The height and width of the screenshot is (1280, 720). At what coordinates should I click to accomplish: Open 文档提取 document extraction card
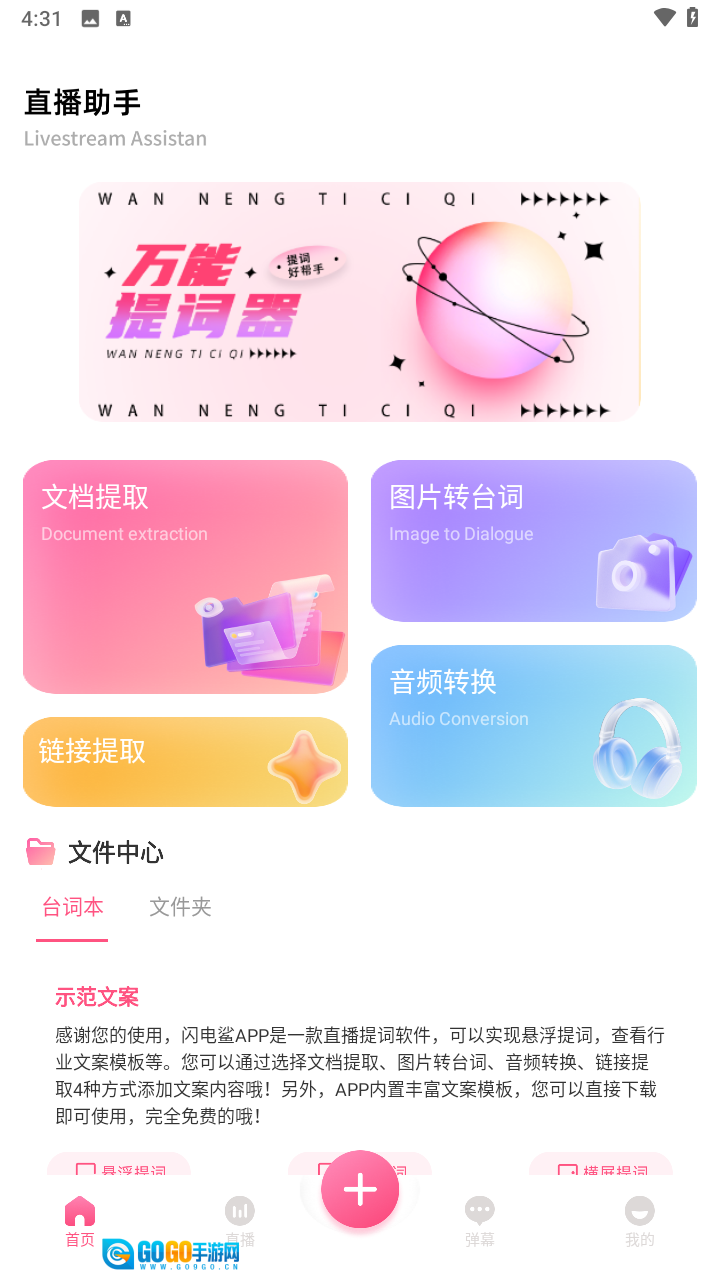(185, 576)
